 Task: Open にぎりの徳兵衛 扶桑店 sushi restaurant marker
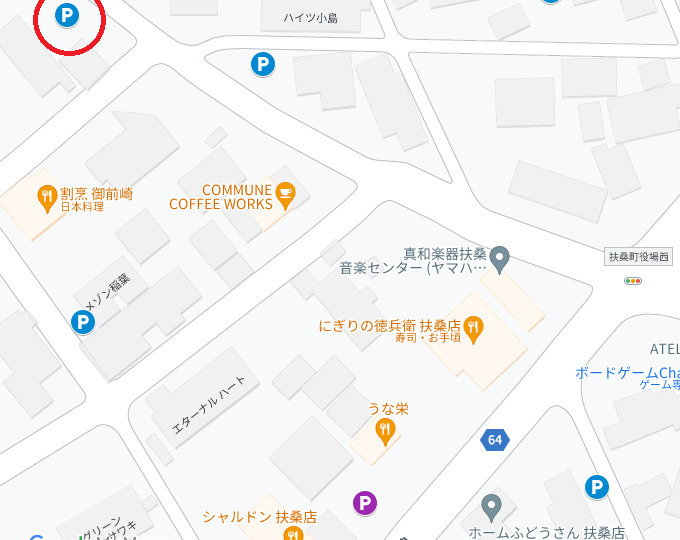474,328
